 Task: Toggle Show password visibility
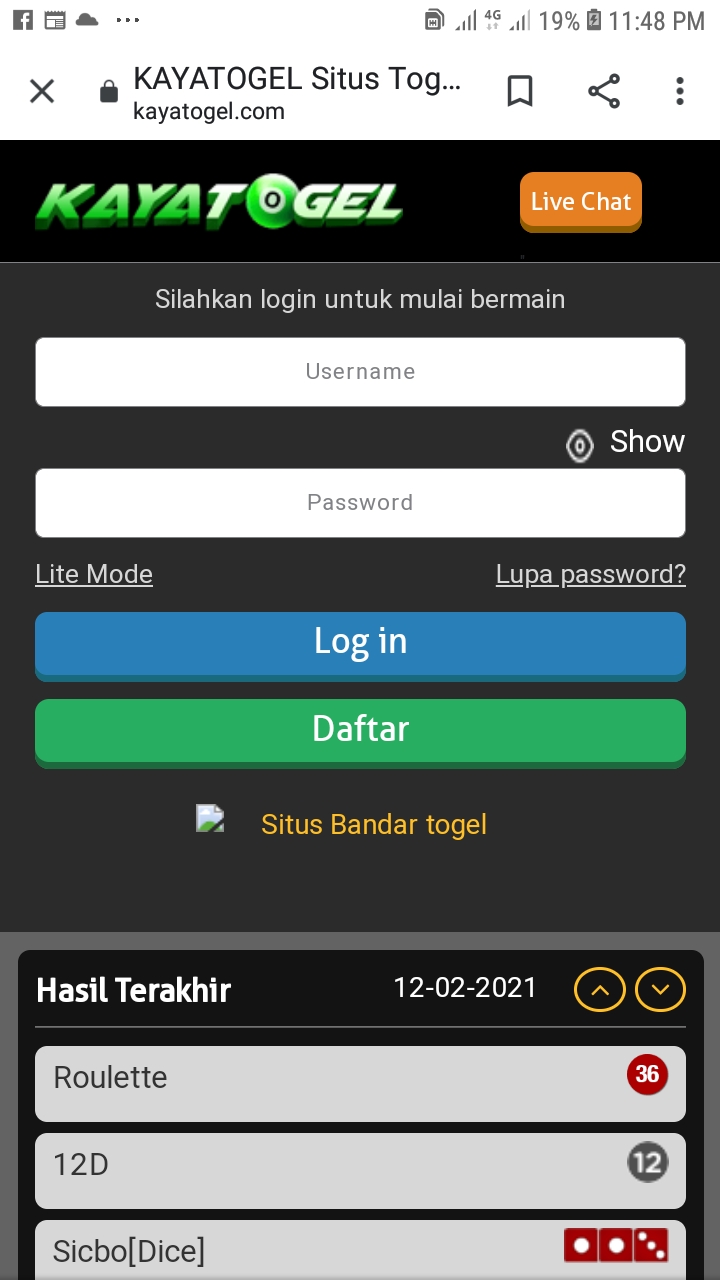(626, 443)
